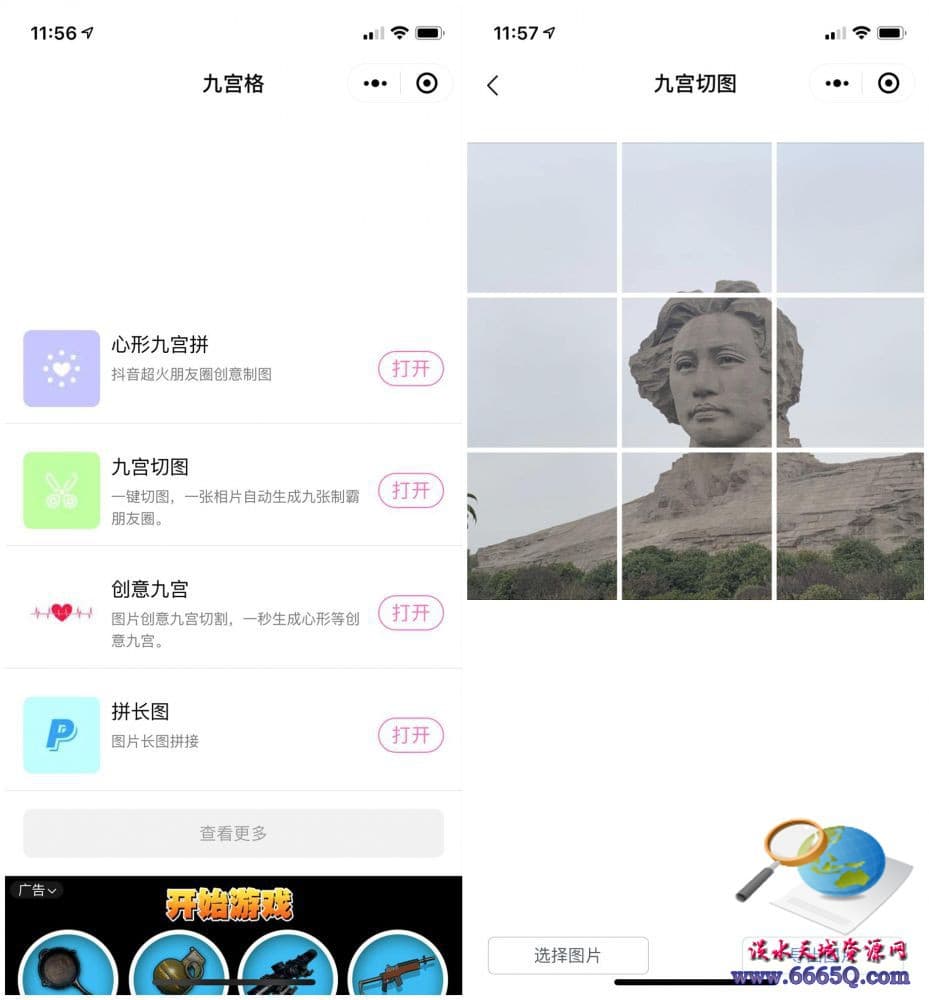Close the mini program on 九宫切图 page
Image resolution: width=929 pixels, height=1000 pixels.
[x=889, y=84]
